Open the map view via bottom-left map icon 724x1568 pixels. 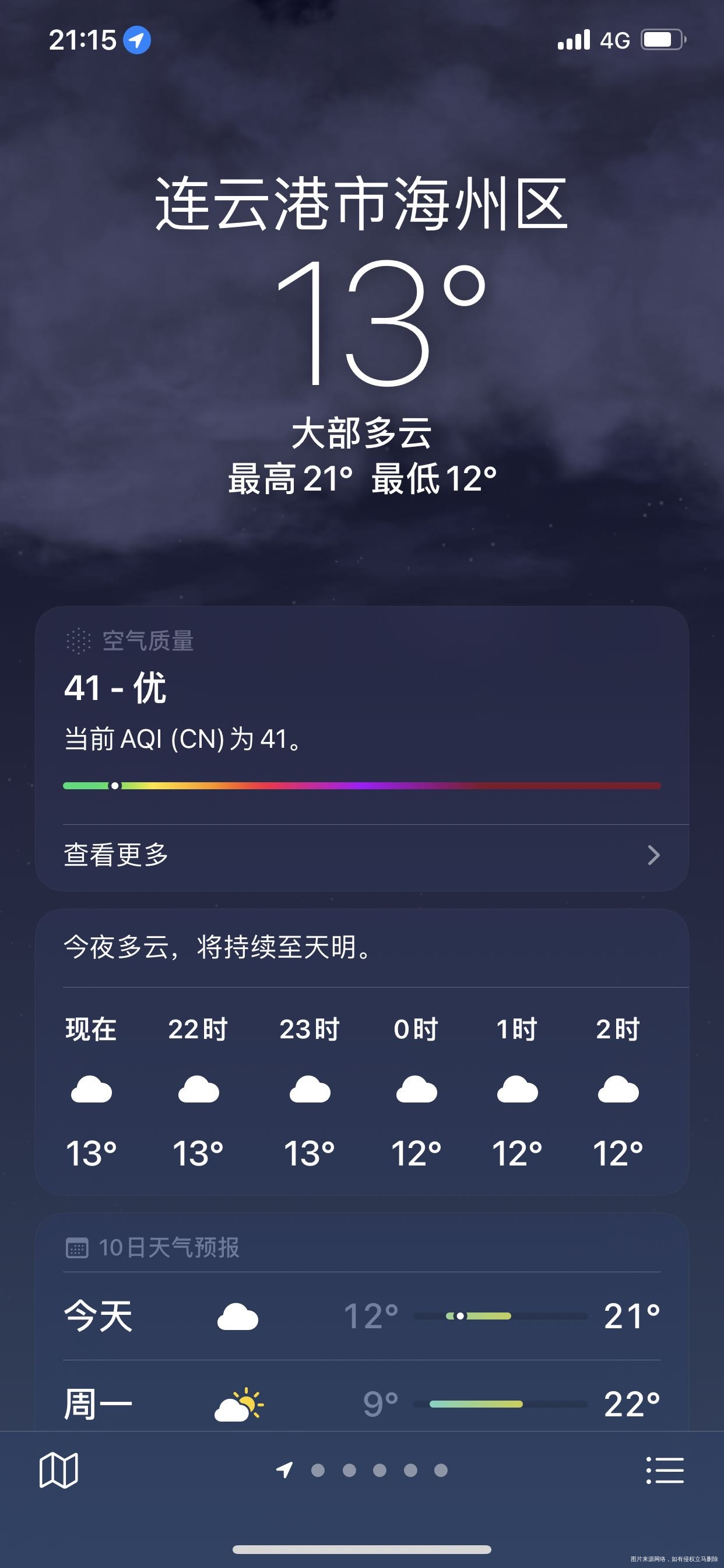pos(61,1469)
